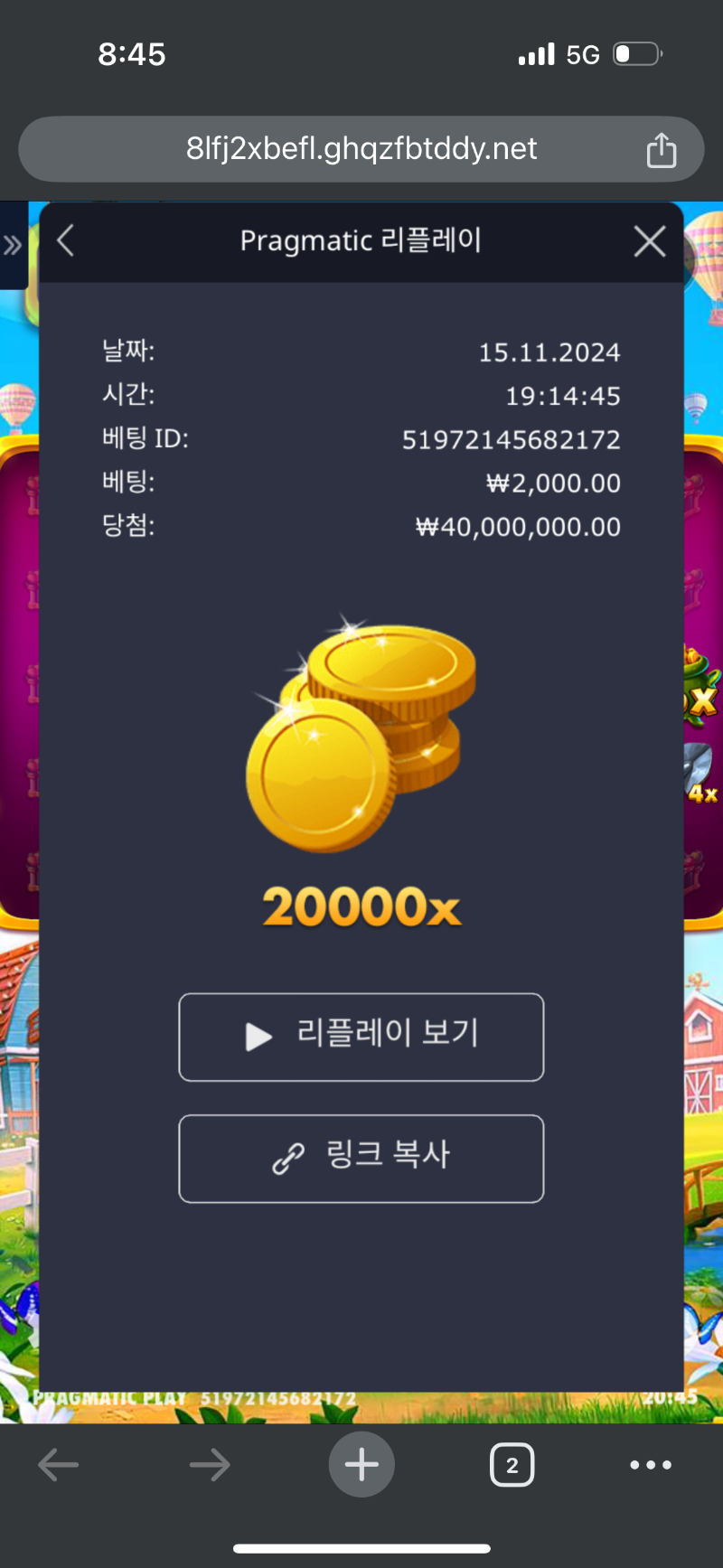This screenshot has height=1568, width=723.
Task: Open the tab switcher showing 2 tabs
Action: (x=512, y=1465)
